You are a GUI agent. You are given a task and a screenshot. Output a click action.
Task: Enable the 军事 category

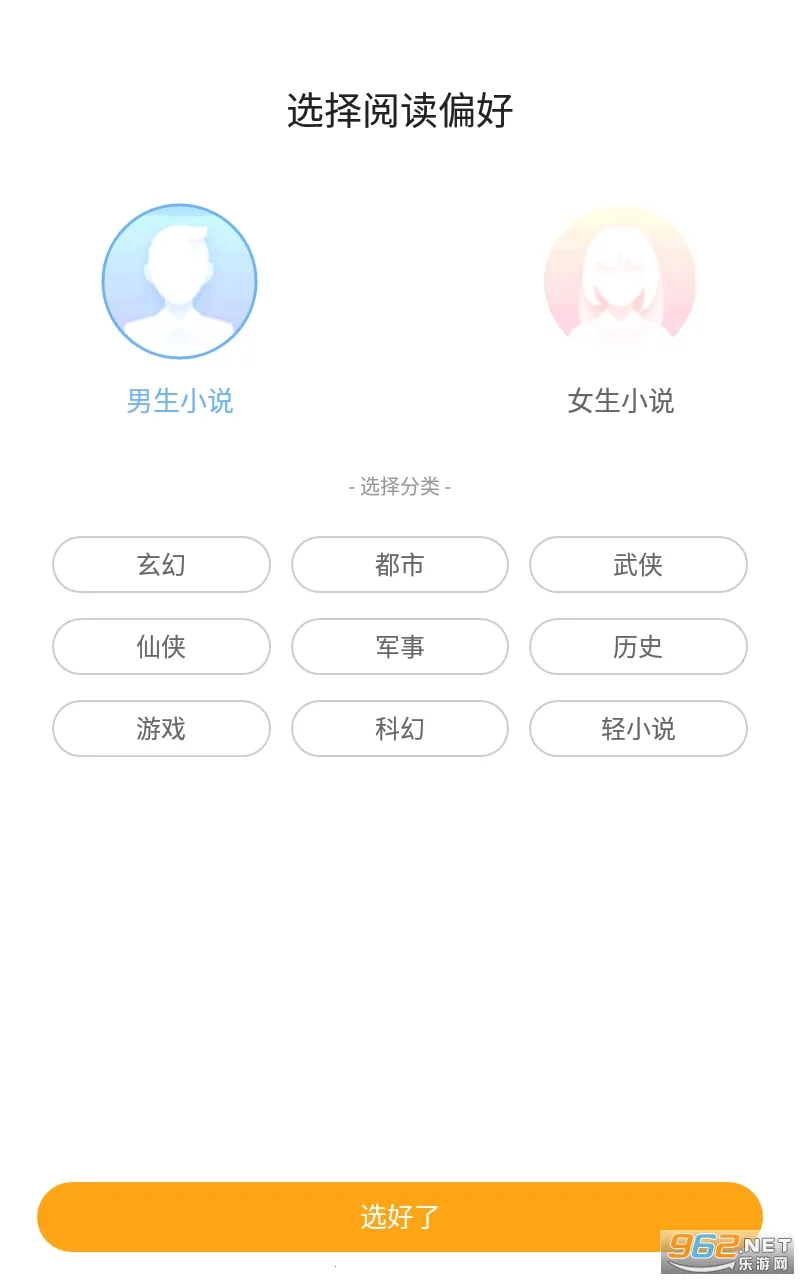click(x=400, y=647)
